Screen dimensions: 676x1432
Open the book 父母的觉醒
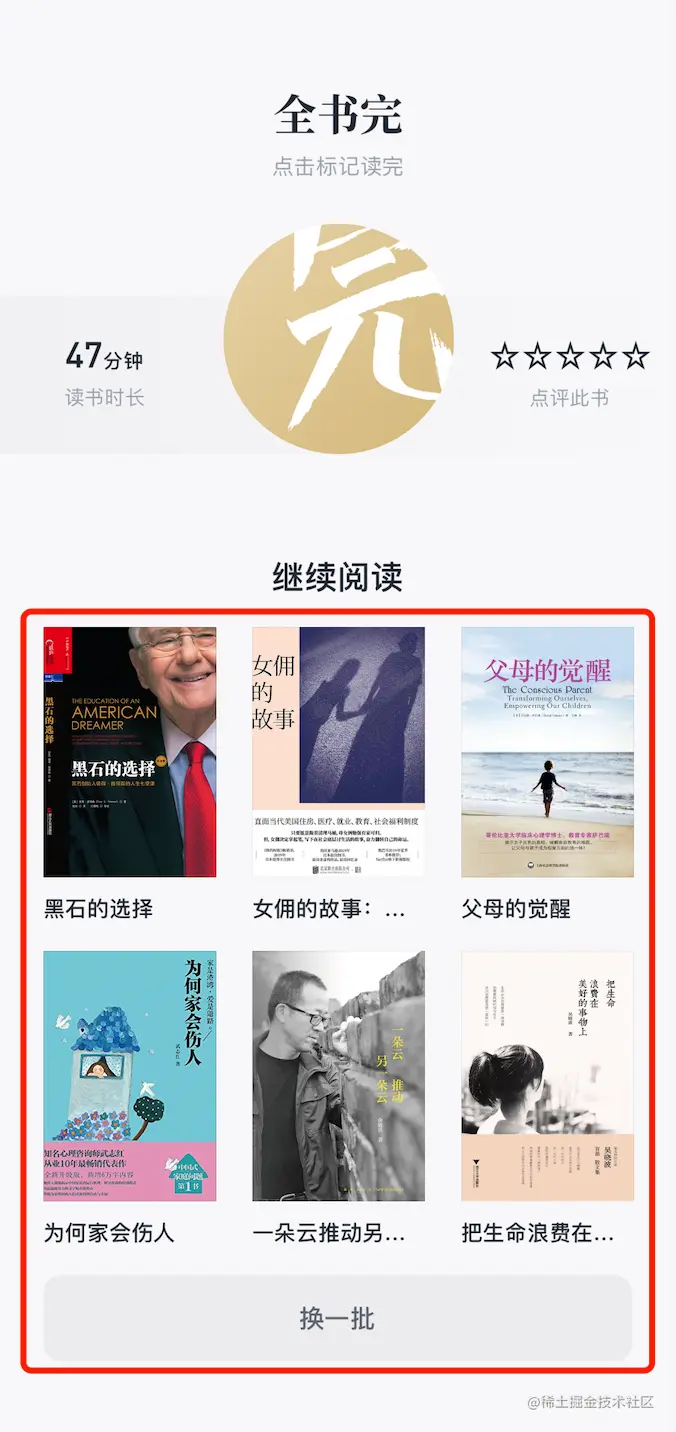[x=547, y=752]
